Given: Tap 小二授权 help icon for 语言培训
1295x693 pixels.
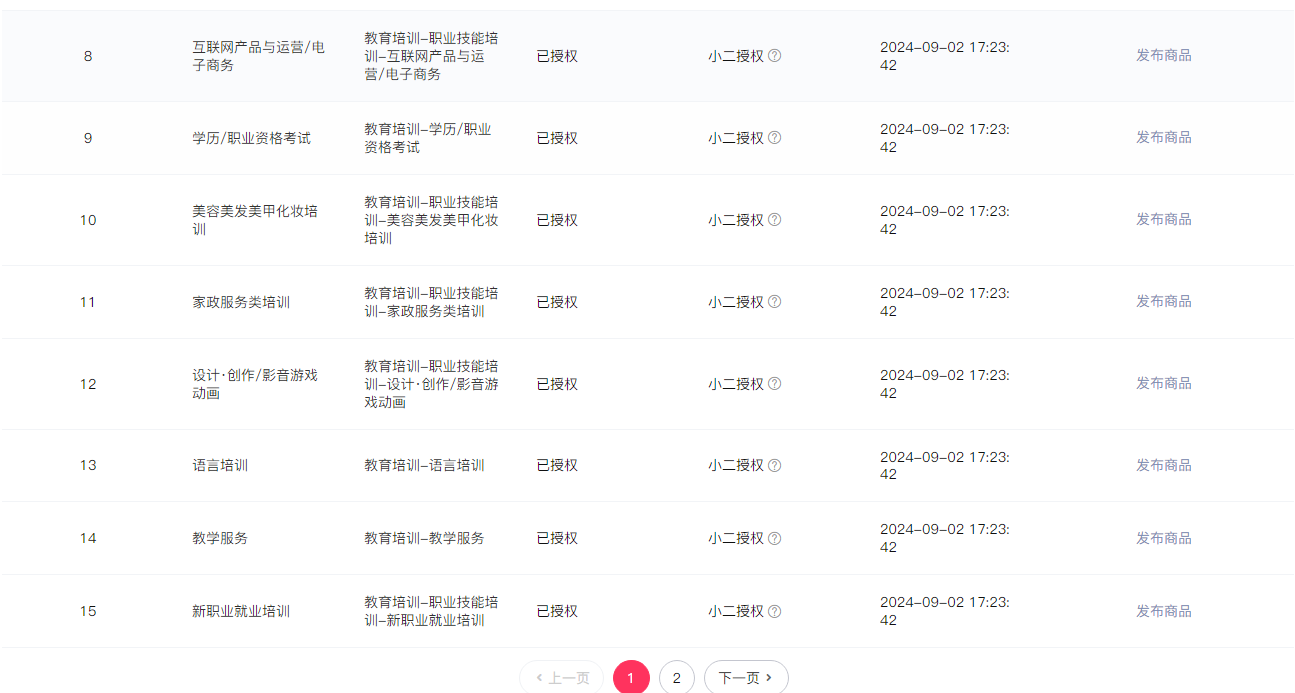Looking at the screenshot, I should pos(774,466).
